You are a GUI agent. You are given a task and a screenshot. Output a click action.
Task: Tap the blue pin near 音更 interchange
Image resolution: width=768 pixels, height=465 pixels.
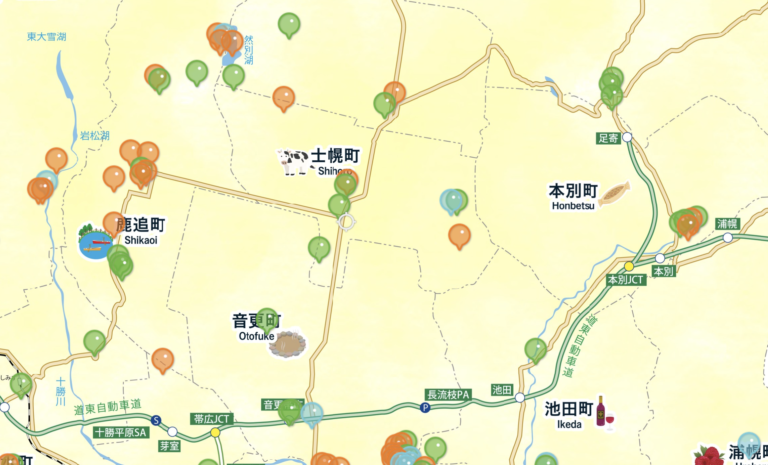pyautogui.click(x=312, y=412)
